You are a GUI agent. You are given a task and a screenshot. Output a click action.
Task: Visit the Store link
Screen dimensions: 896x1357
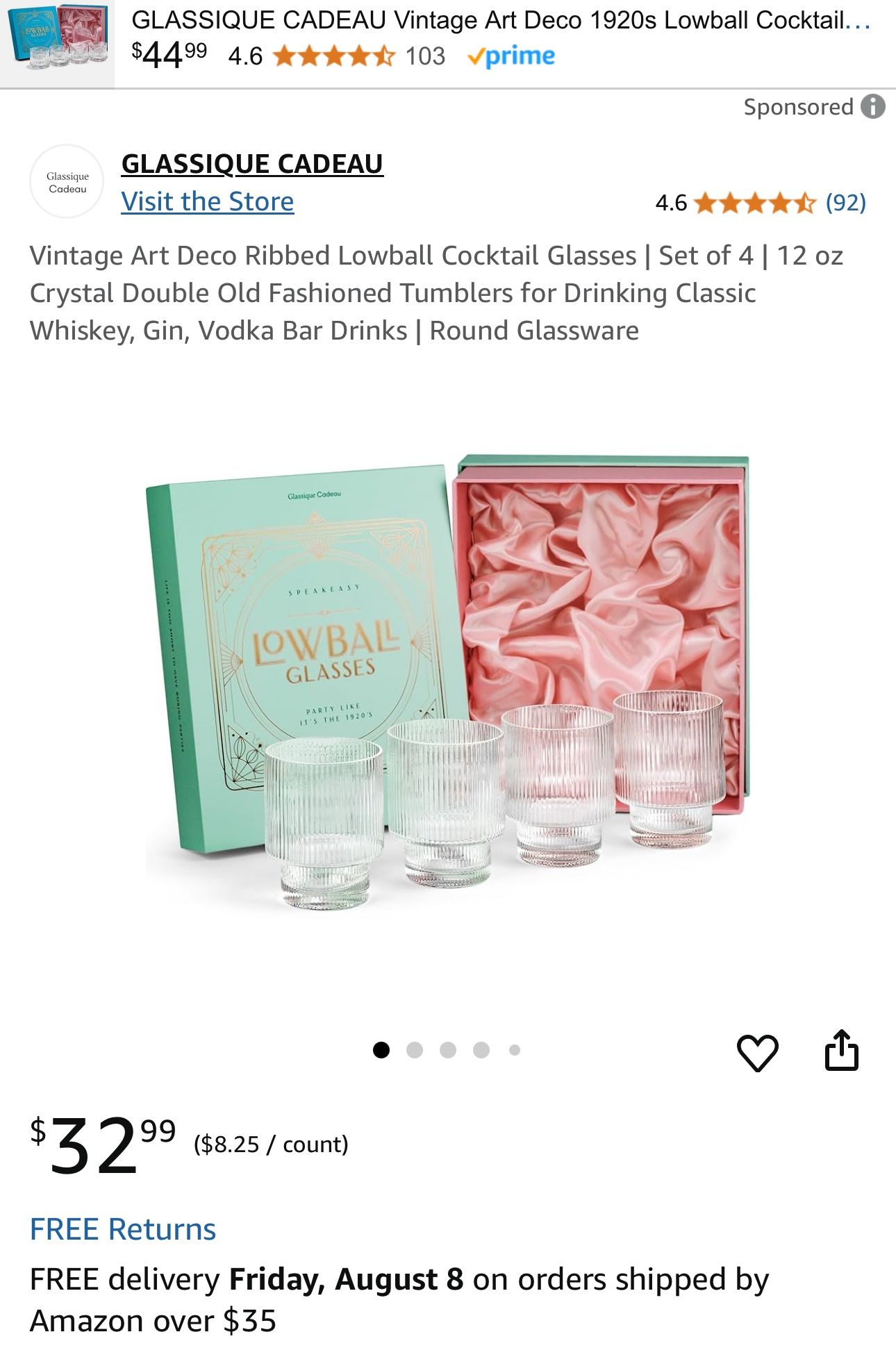coord(208,201)
